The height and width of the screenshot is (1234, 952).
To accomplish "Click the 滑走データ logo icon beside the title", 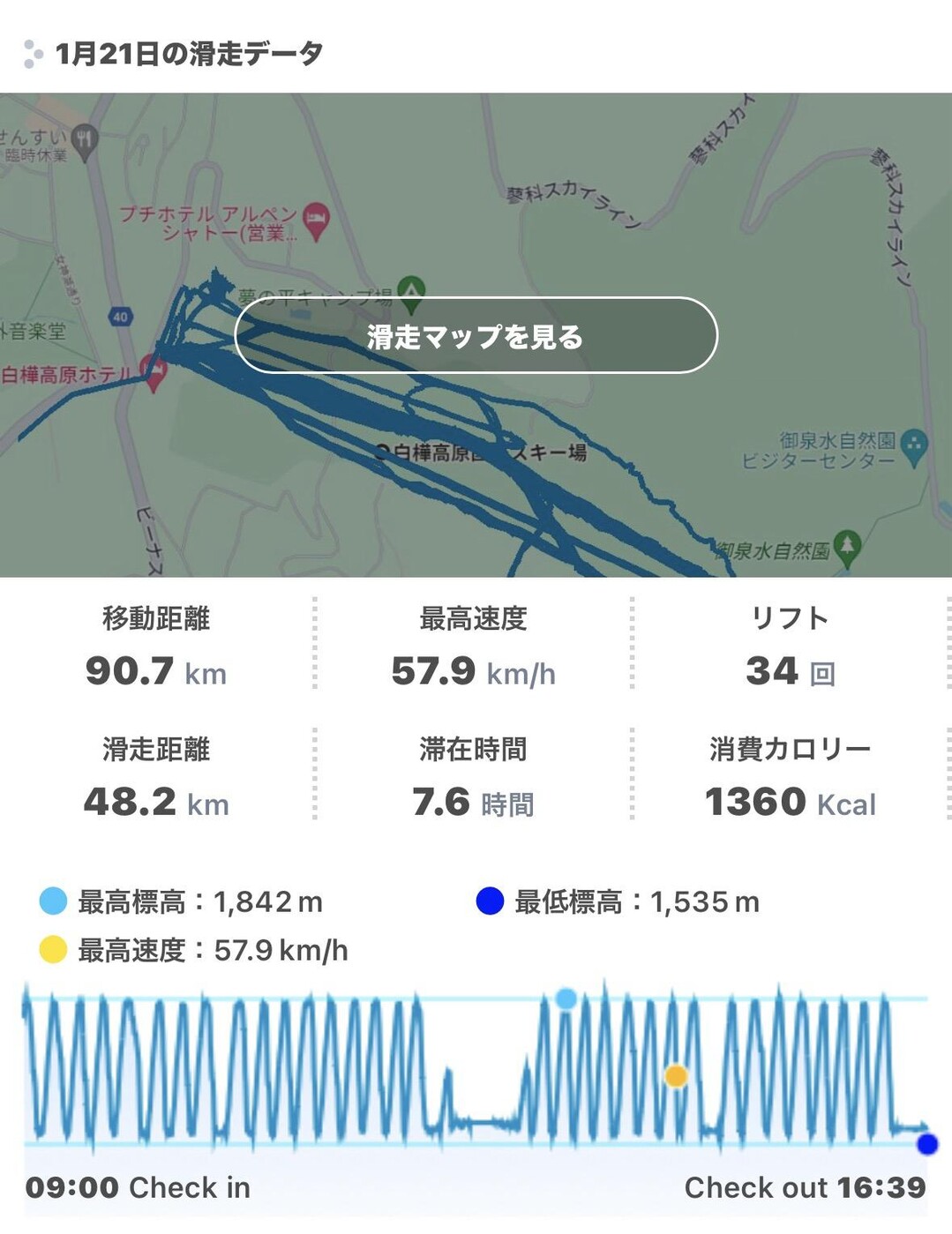I will [34, 53].
